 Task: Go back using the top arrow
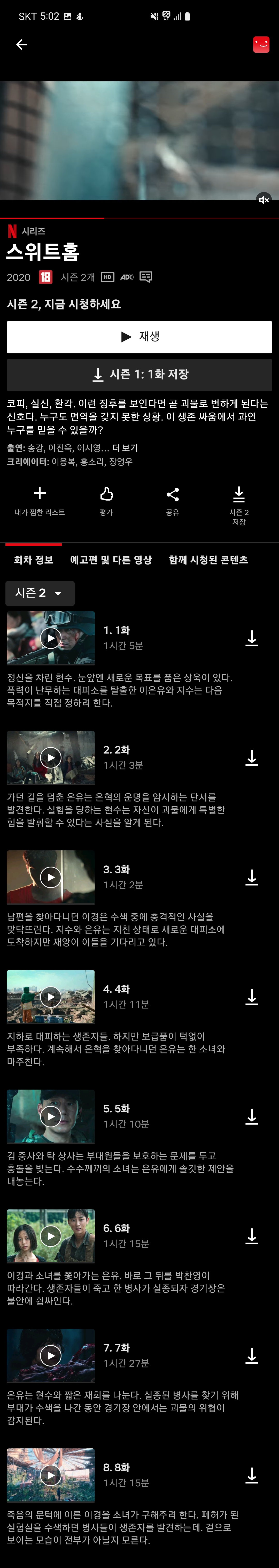click(21, 44)
